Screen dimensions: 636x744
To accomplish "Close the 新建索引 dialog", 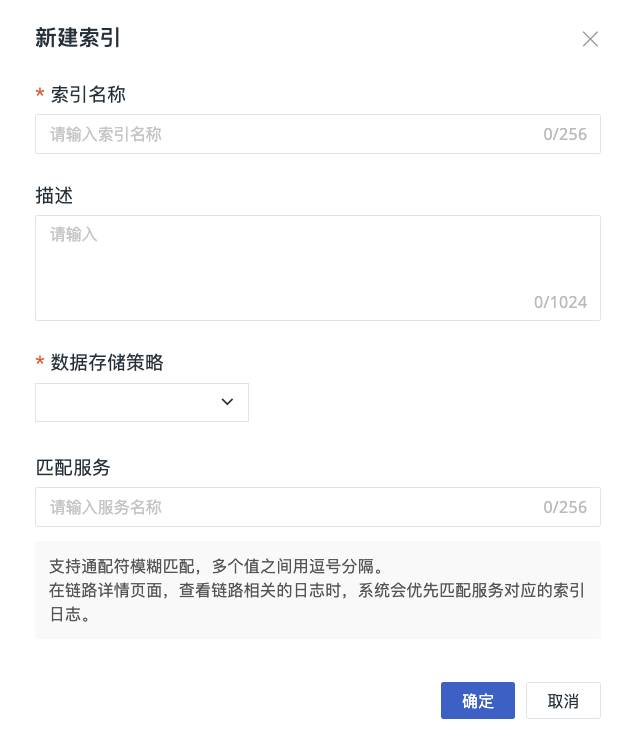I will pos(590,39).
